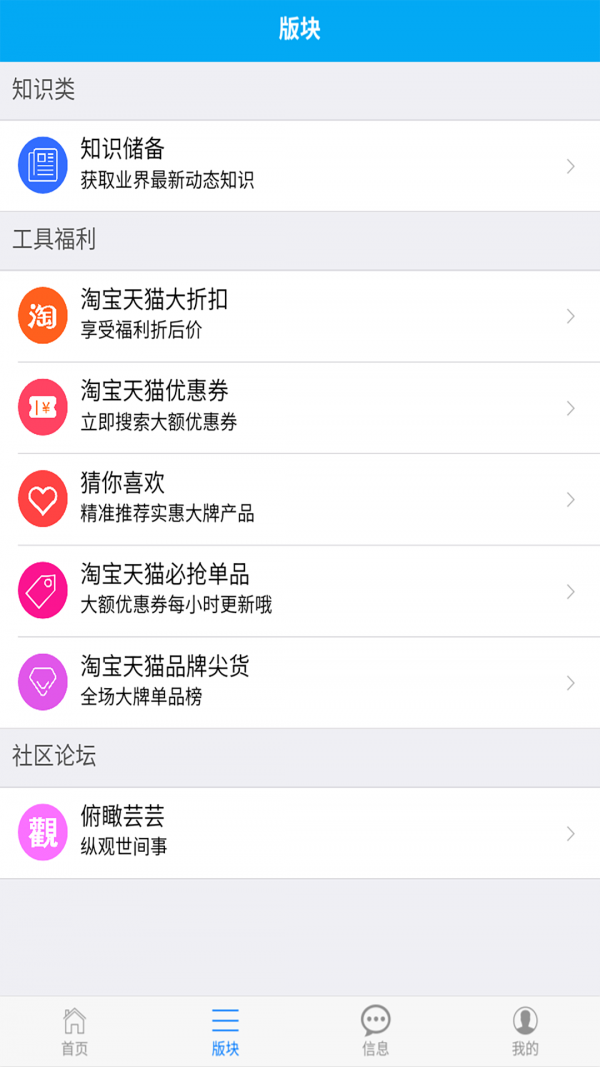Select the 版块 tab

(x=225, y=1031)
